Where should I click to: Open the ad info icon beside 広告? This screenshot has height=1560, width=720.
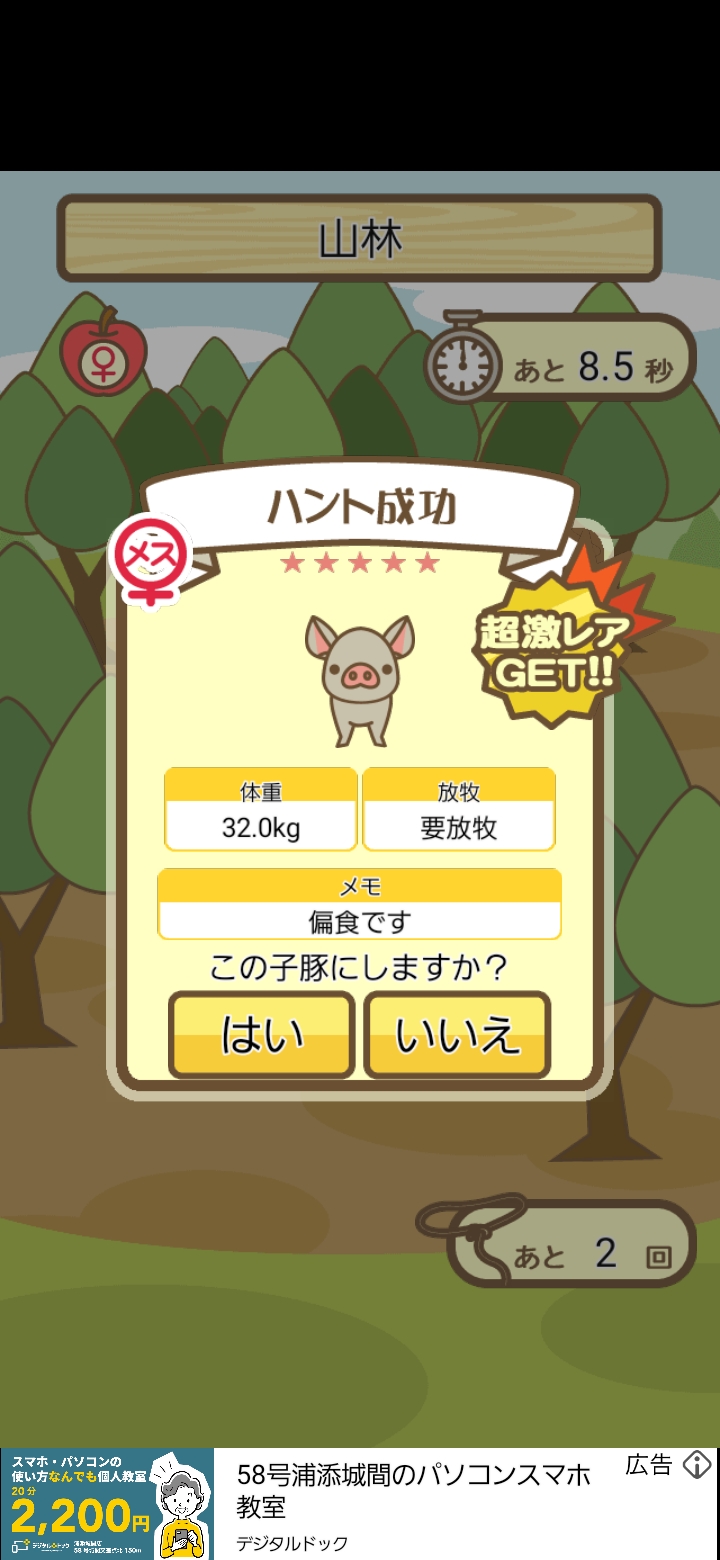(x=697, y=1466)
